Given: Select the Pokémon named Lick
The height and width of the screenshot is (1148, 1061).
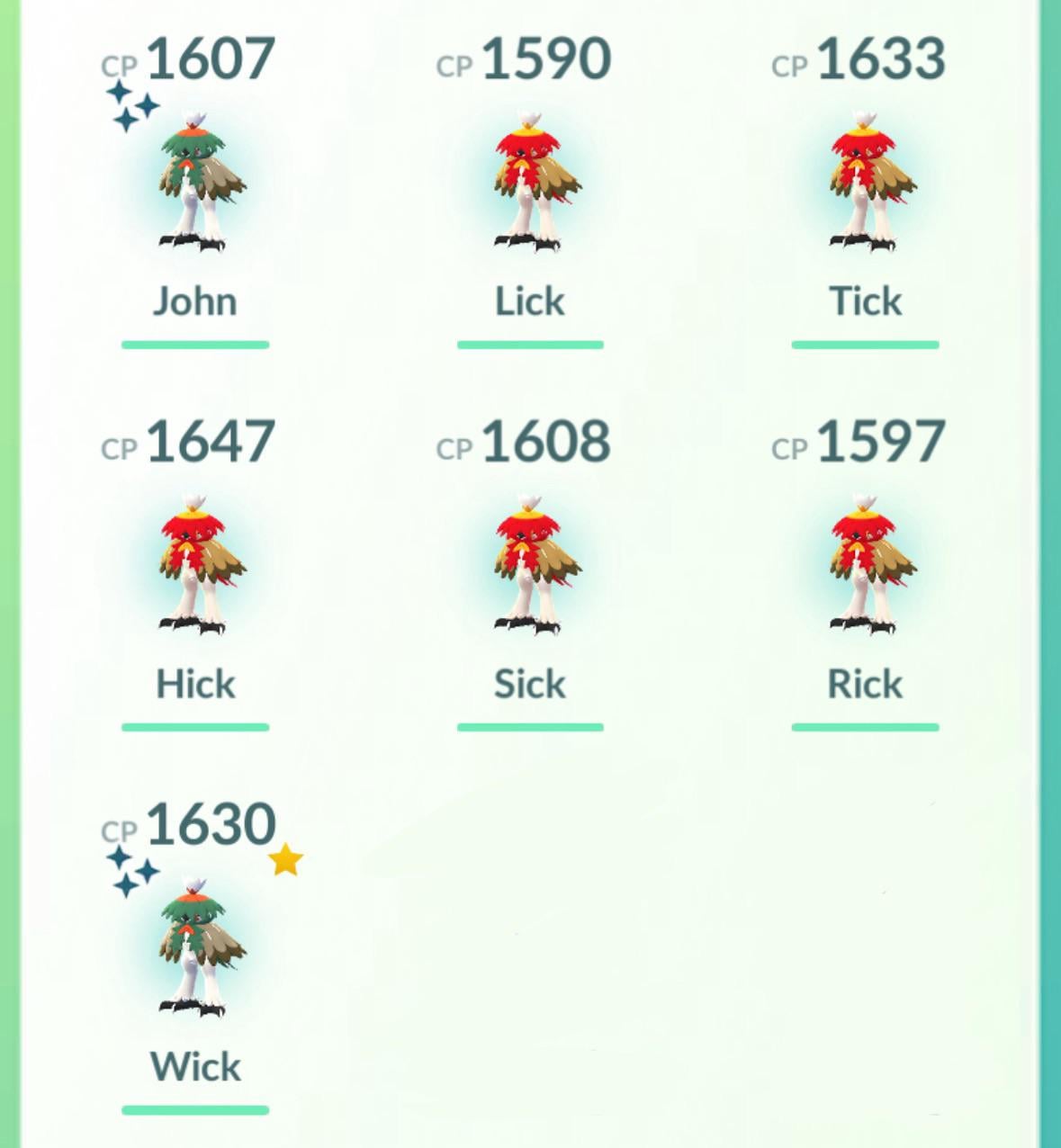Looking at the screenshot, I should (530, 184).
